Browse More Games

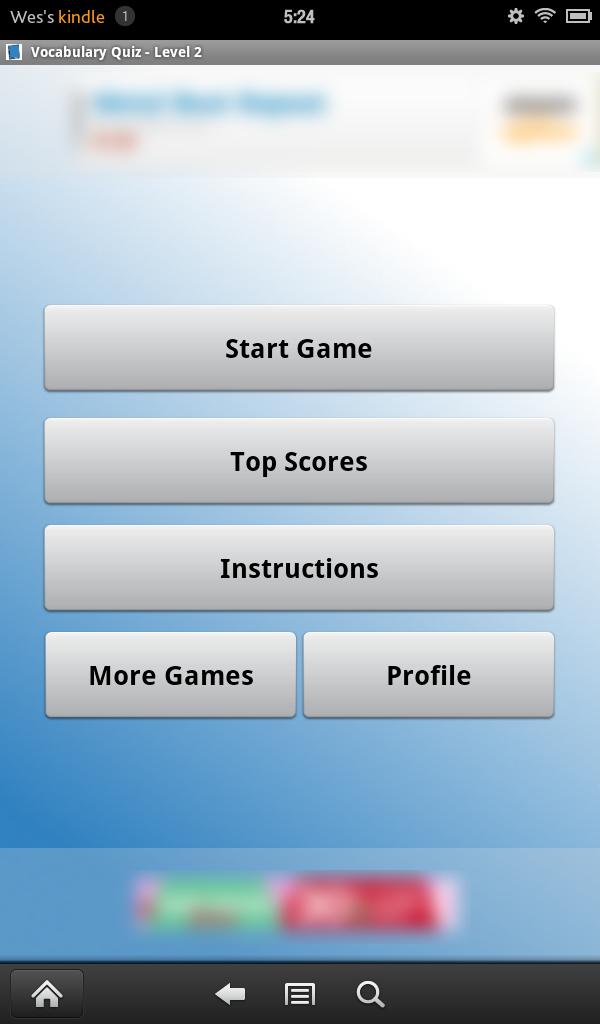click(171, 675)
